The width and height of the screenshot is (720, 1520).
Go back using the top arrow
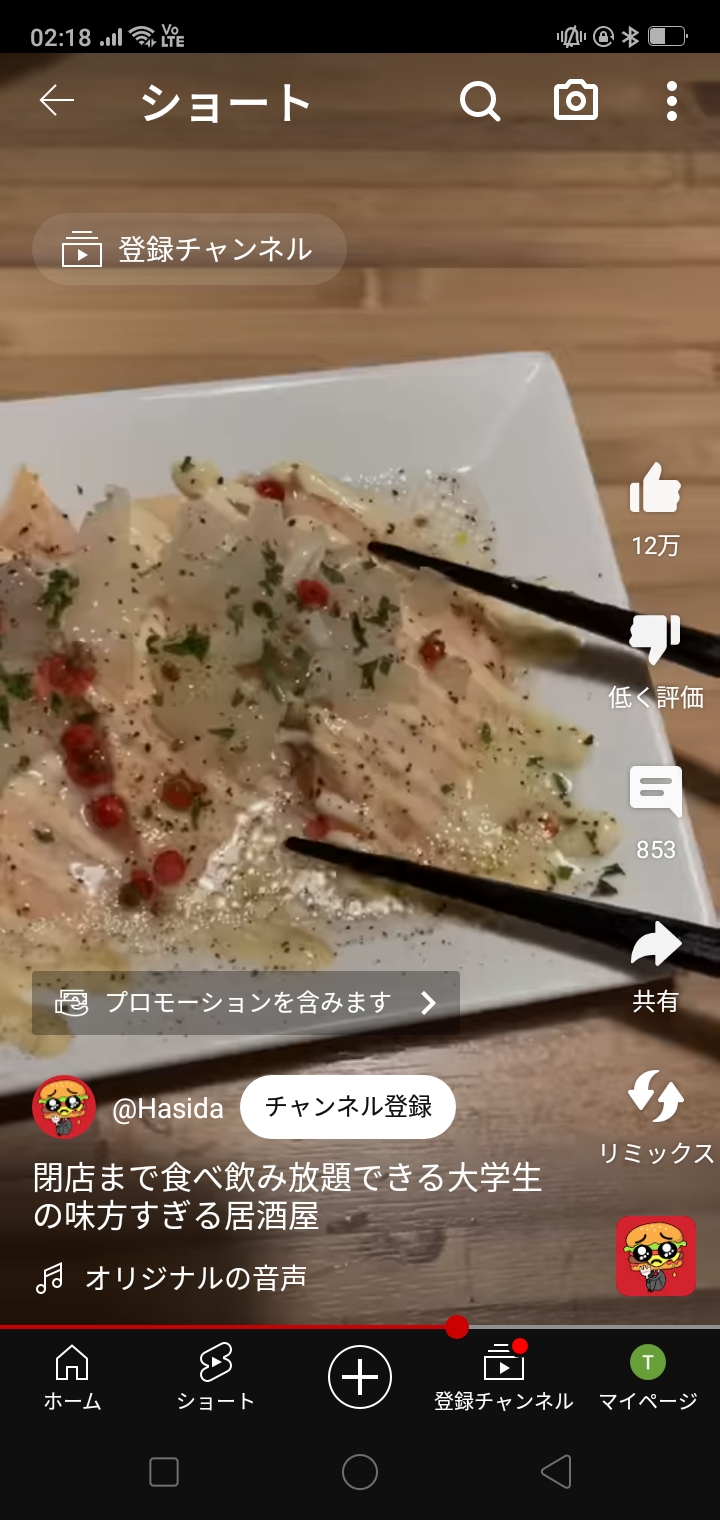tap(57, 101)
